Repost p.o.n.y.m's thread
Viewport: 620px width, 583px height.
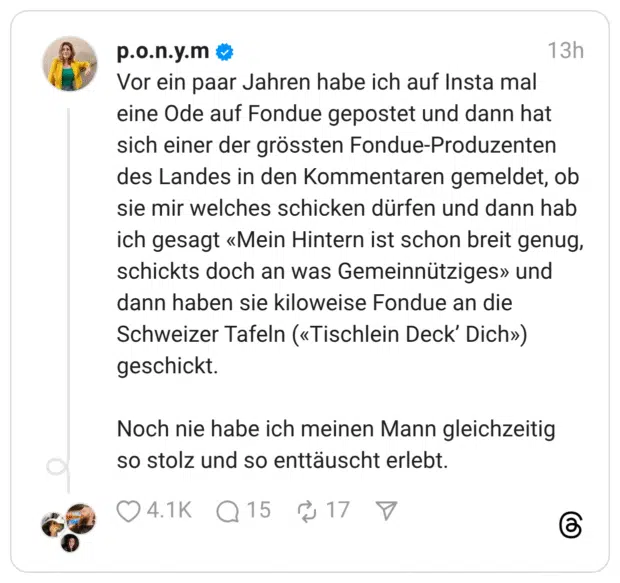click(x=307, y=511)
